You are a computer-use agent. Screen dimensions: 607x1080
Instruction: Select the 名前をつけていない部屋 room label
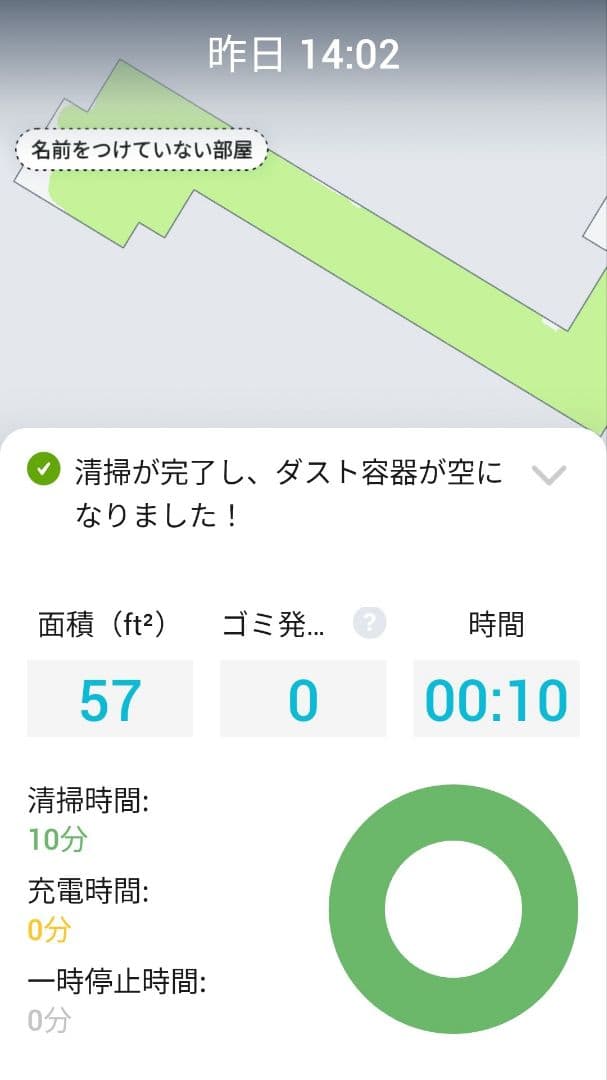click(142, 151)
